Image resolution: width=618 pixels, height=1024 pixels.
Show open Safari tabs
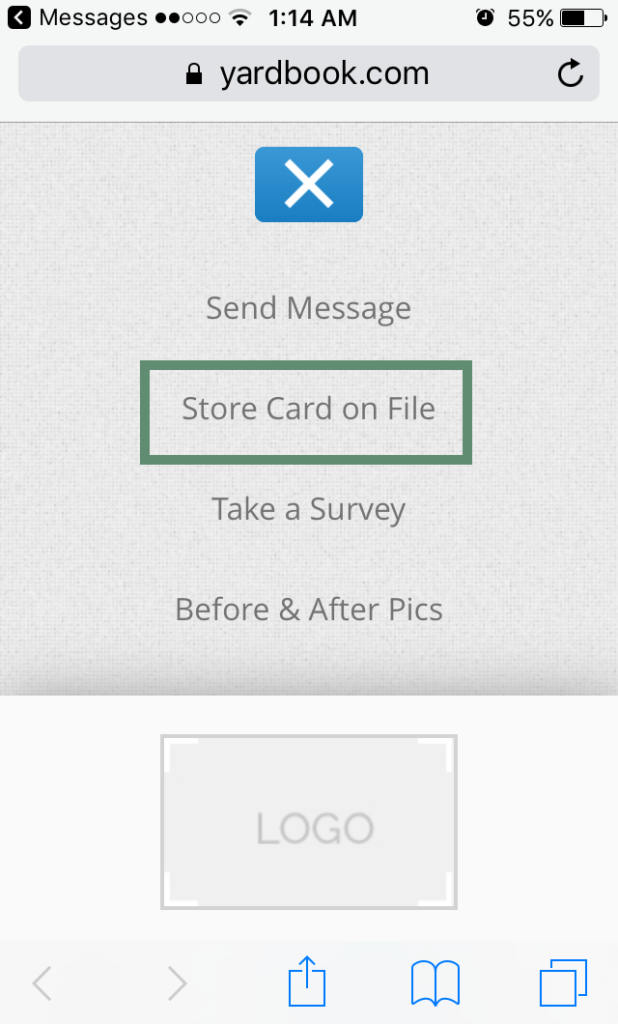[x=563, y=982]
